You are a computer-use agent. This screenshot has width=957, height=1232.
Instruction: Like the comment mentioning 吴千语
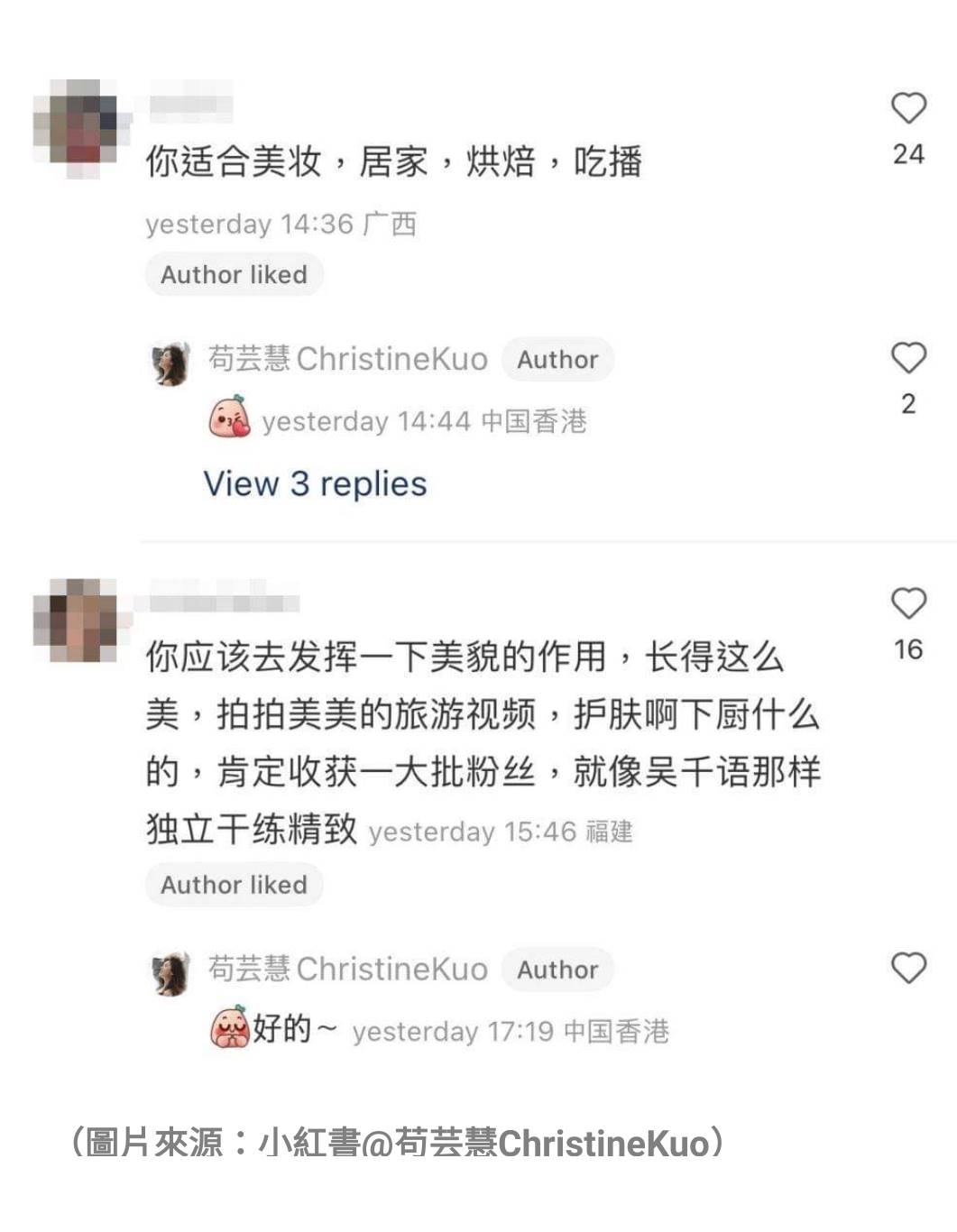(908, 603)
